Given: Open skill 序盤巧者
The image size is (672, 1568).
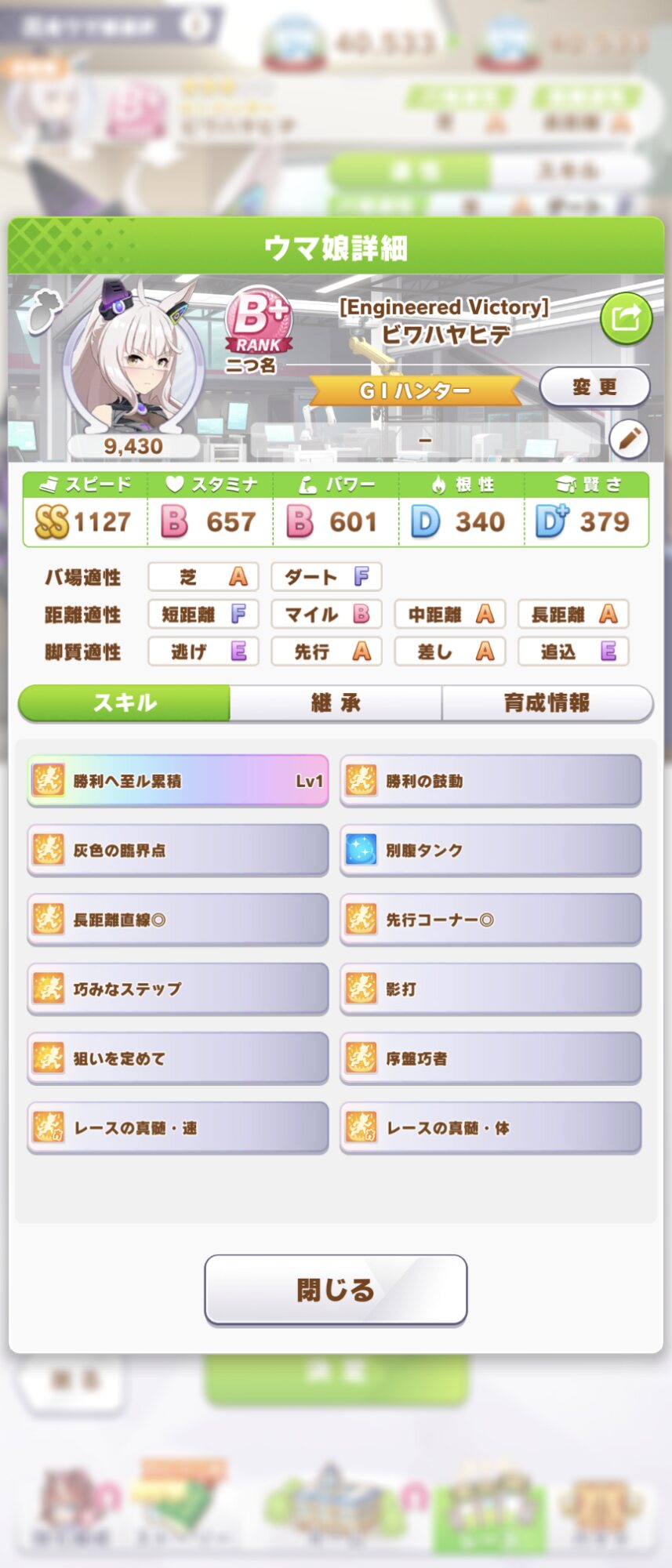Looking at the screenshot, I should [x=490, y=1058].
